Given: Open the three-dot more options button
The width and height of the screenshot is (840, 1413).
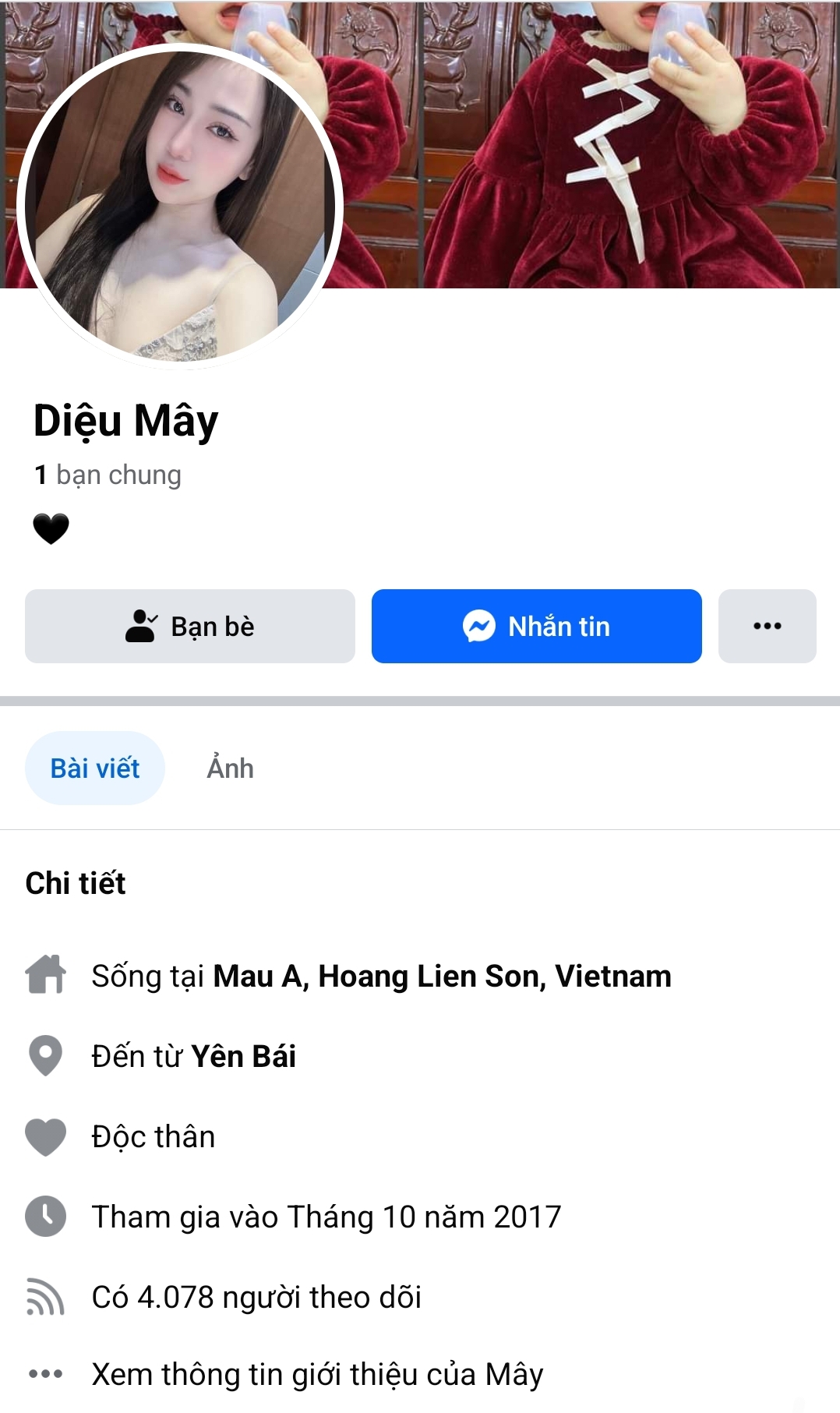Looking at the screenshot, I should point(767,626).
